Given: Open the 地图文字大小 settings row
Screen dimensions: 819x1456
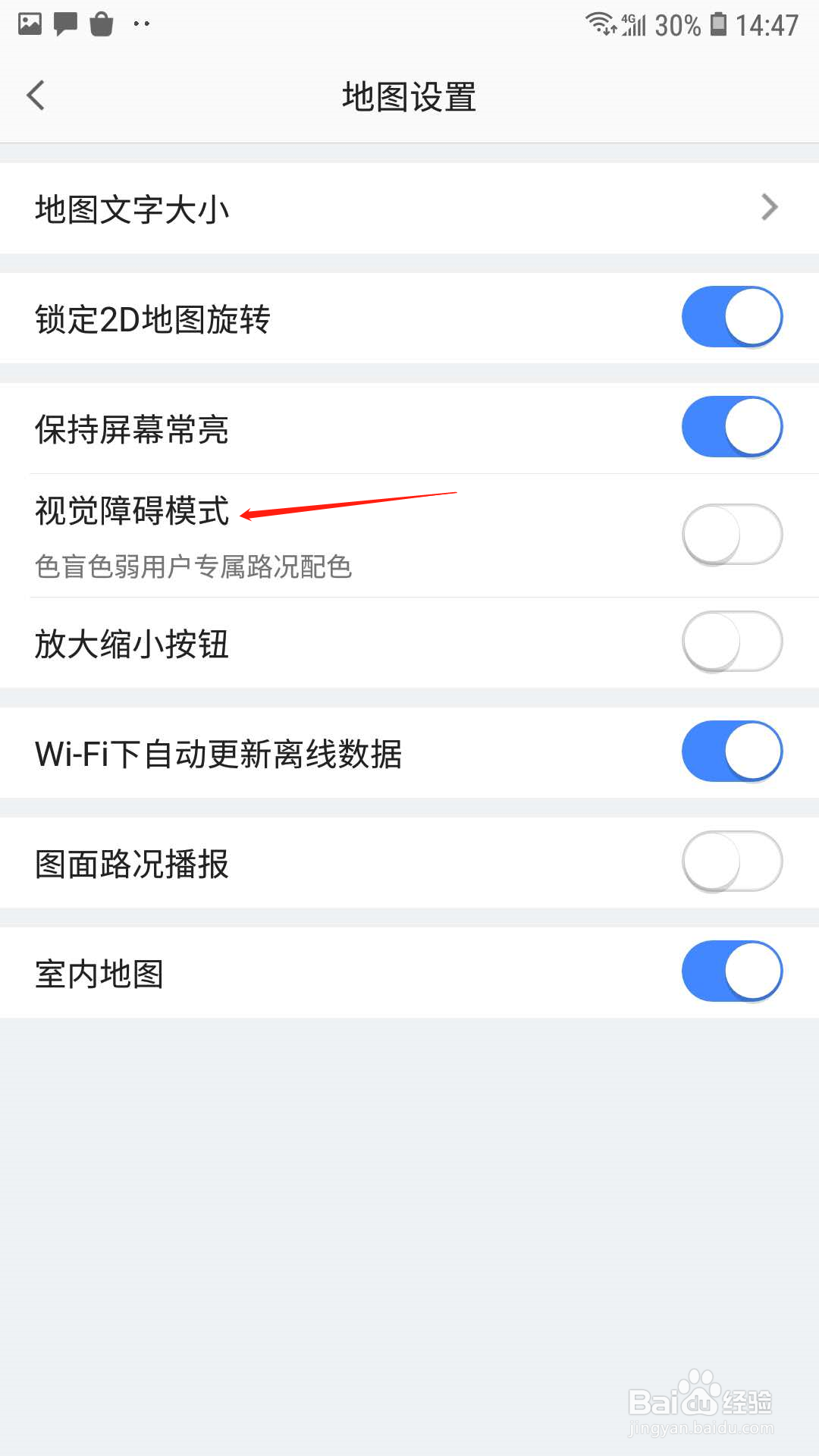Looking at the screenshot, I should click(x=303, y=207).
